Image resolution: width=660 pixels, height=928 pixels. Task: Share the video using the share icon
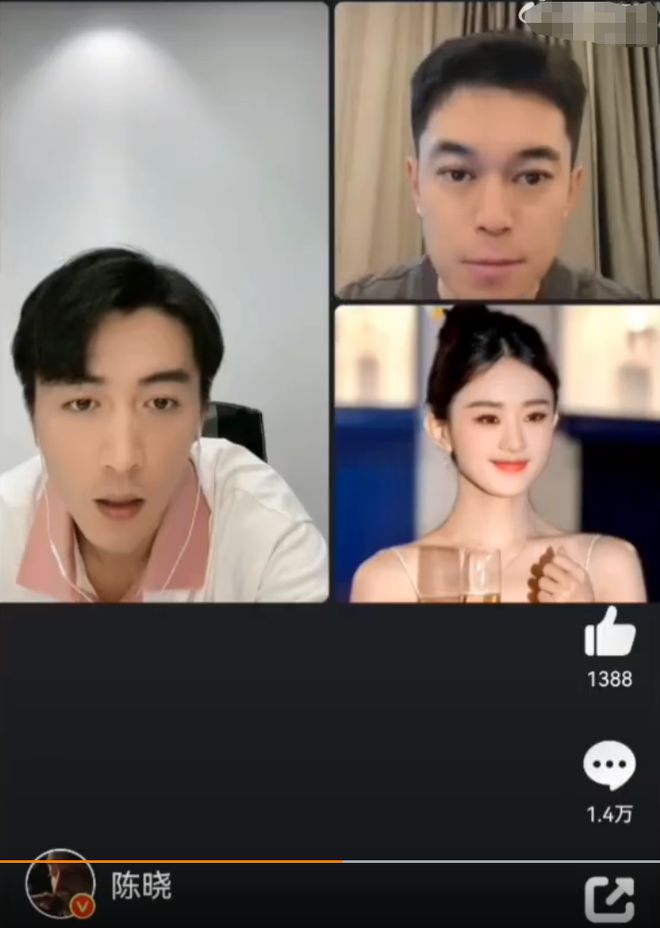point(609,898)
